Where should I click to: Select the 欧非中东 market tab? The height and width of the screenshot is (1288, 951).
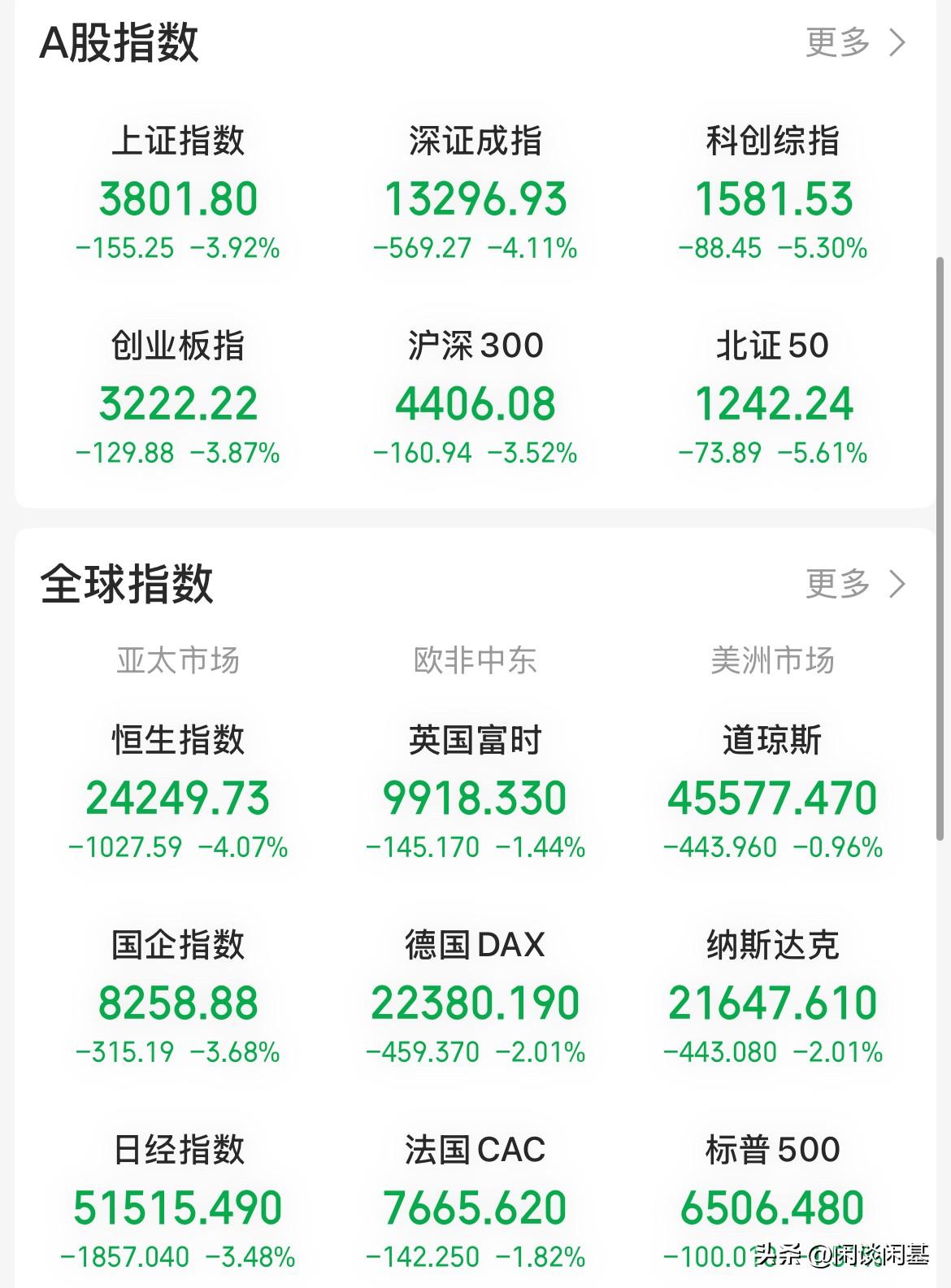474,661
